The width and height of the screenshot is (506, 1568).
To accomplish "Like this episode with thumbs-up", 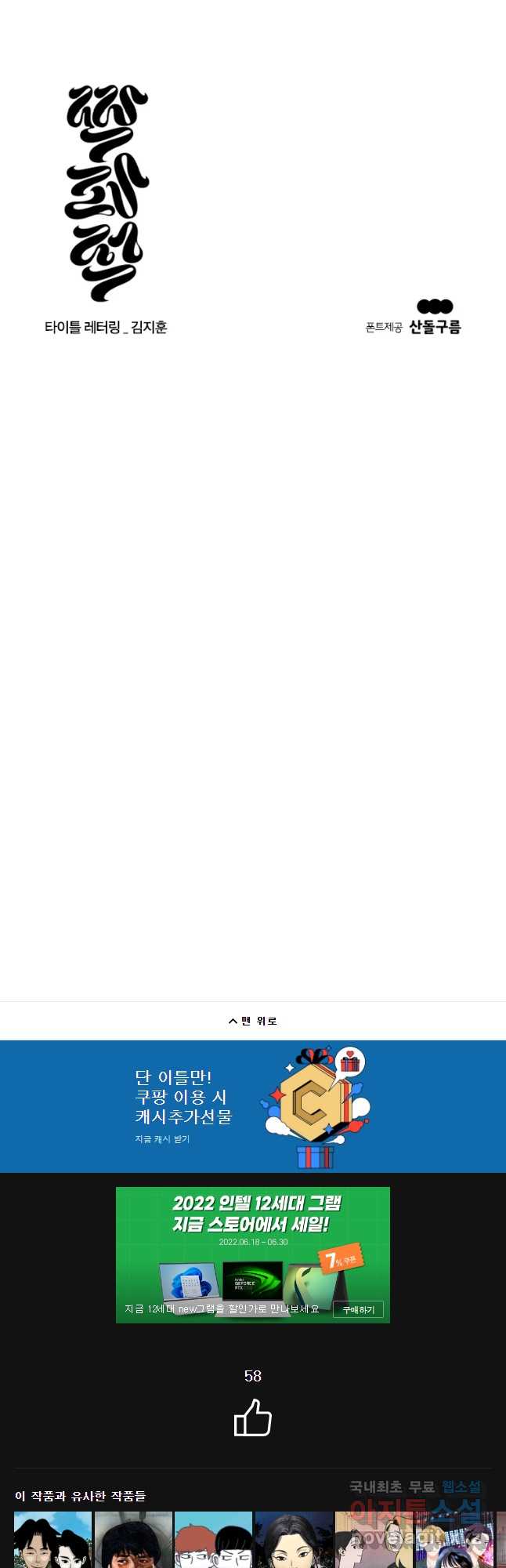I will (x=252, y=1418).
